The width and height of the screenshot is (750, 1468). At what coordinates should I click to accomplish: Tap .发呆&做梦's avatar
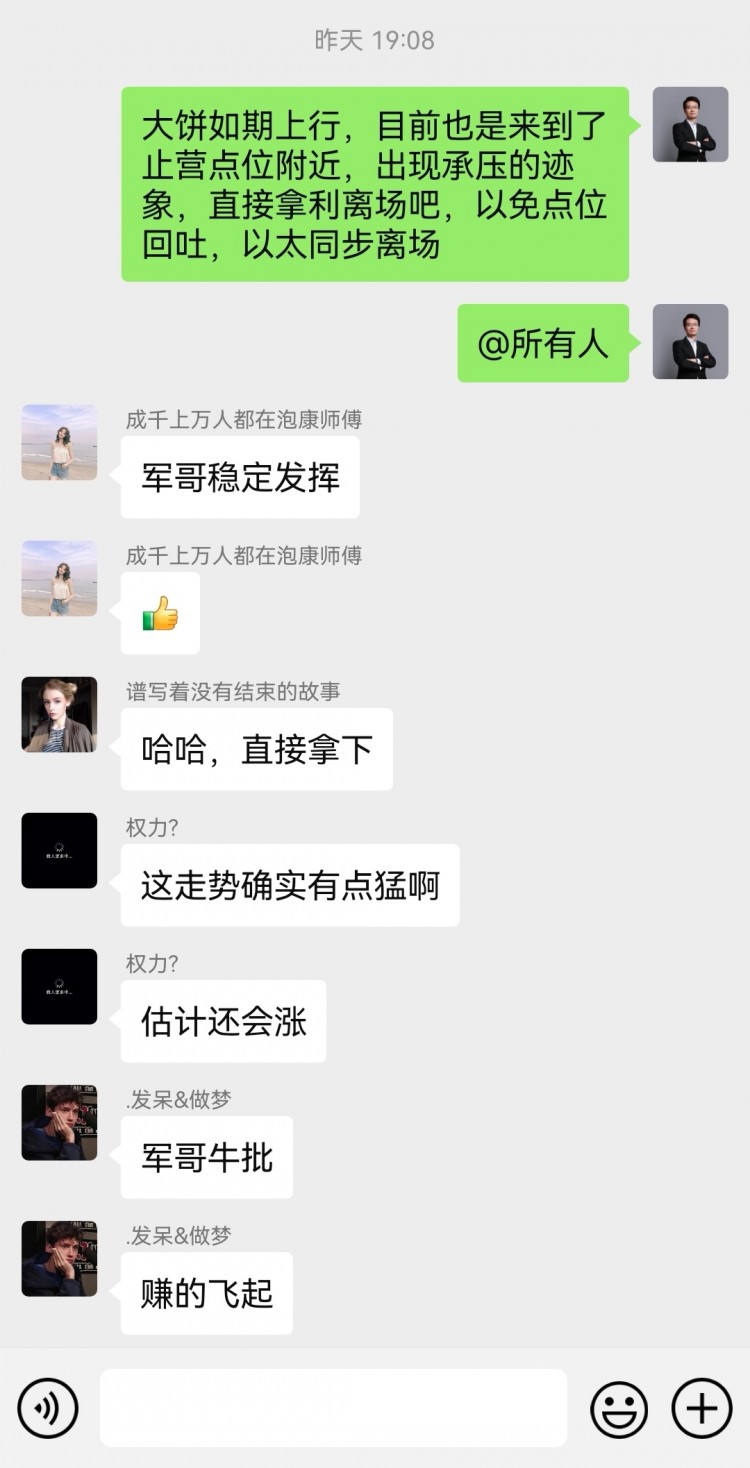pos(58,1121)
